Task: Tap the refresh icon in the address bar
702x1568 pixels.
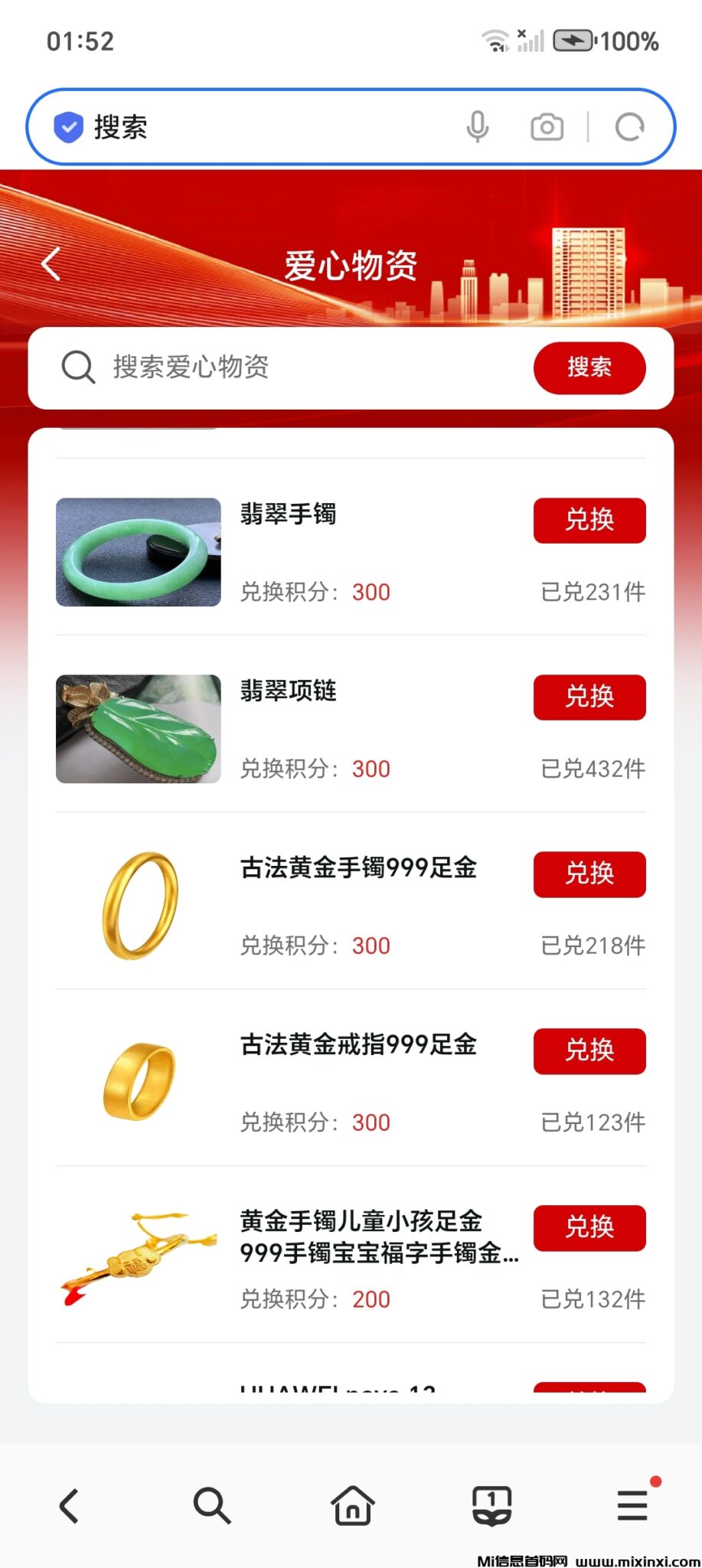Action: point(629,126)
